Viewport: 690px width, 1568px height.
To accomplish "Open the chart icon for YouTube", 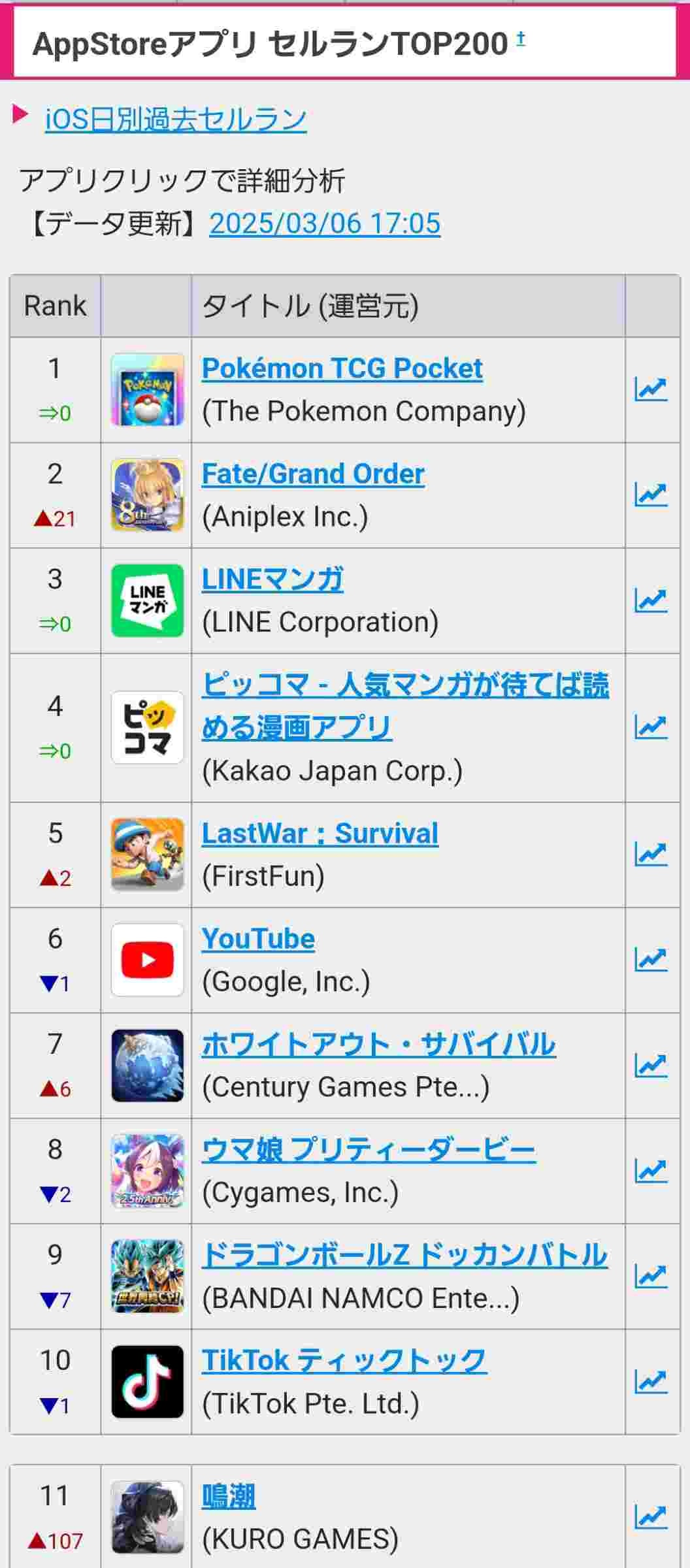I will (651, 960).
